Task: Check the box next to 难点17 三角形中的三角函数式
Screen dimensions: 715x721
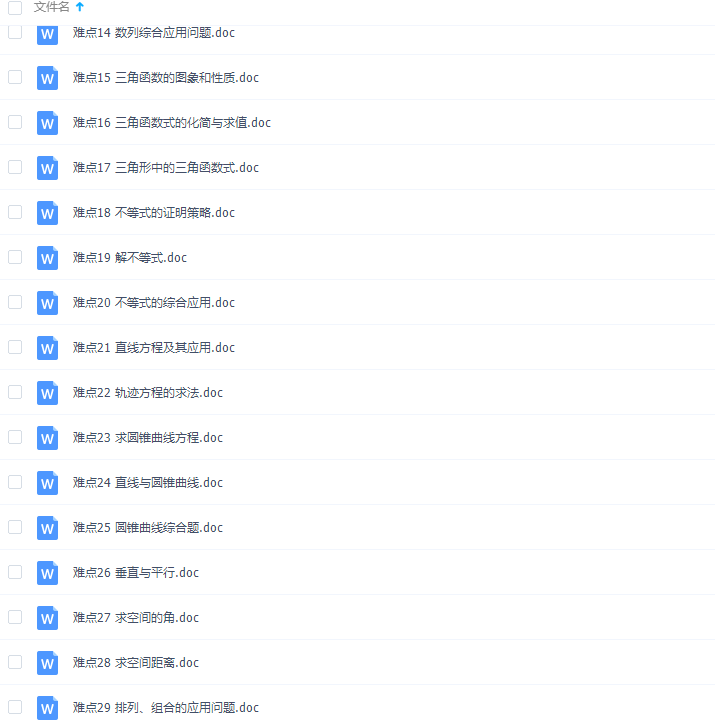Action: [x=15, y=167]
